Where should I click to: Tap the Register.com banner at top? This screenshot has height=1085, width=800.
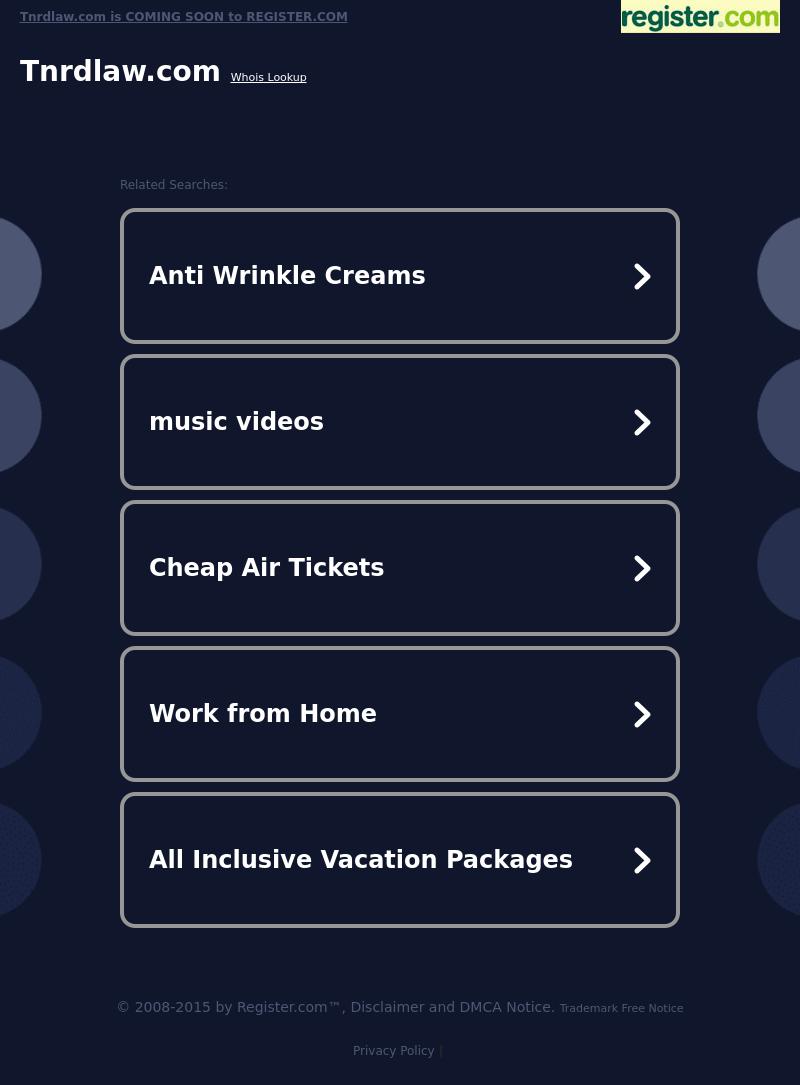coord(700,17)
